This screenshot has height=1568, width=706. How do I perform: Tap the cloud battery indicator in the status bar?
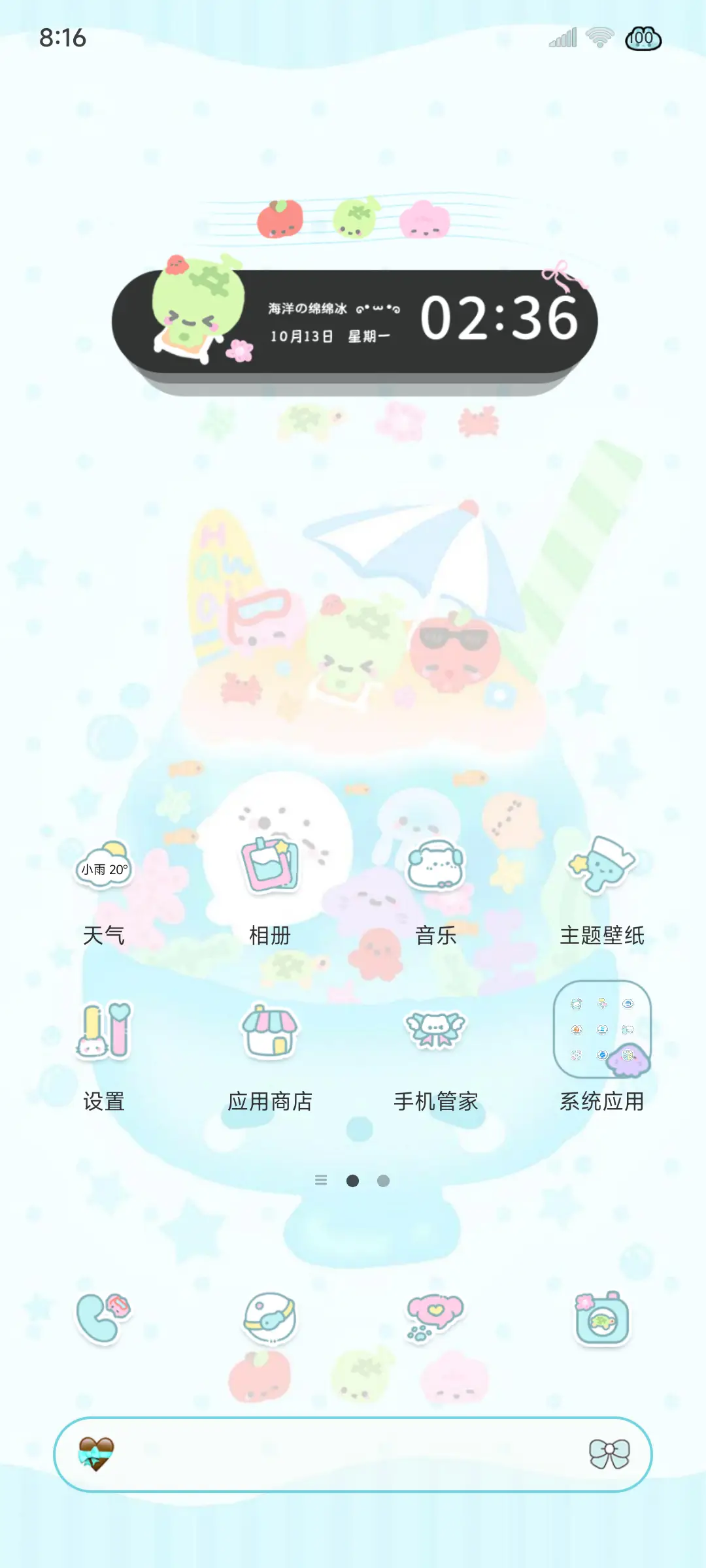point(644,39)
